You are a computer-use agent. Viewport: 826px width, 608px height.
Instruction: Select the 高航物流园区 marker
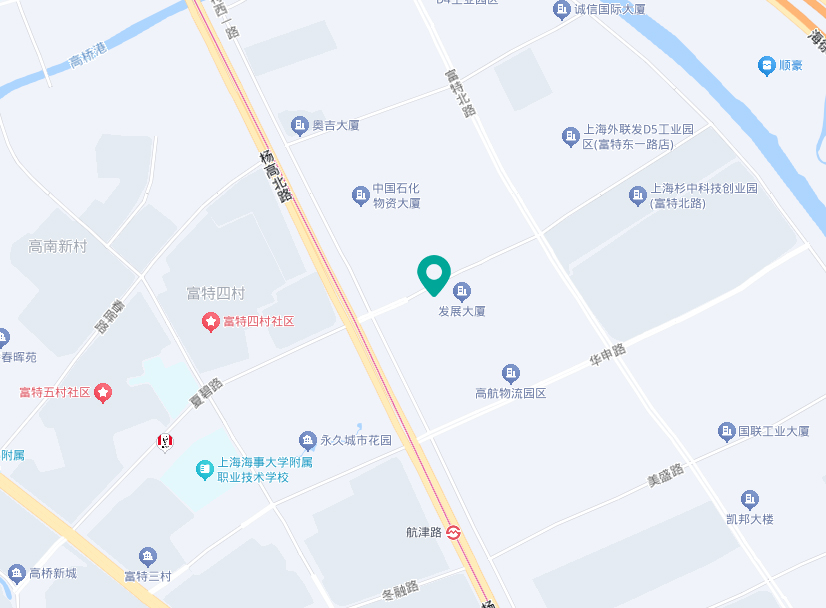[x=511, y=374]
